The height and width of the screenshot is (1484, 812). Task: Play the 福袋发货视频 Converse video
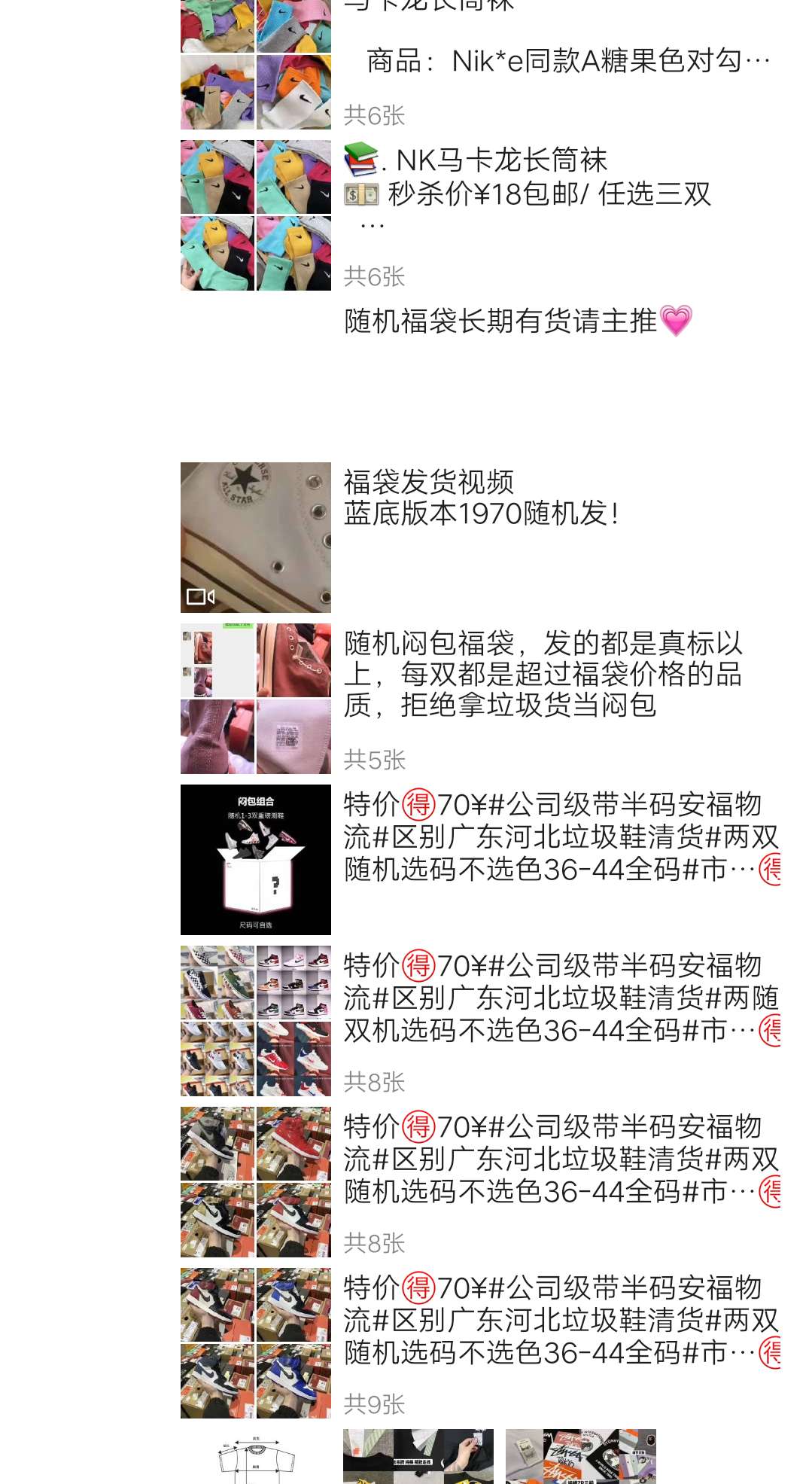255,537
